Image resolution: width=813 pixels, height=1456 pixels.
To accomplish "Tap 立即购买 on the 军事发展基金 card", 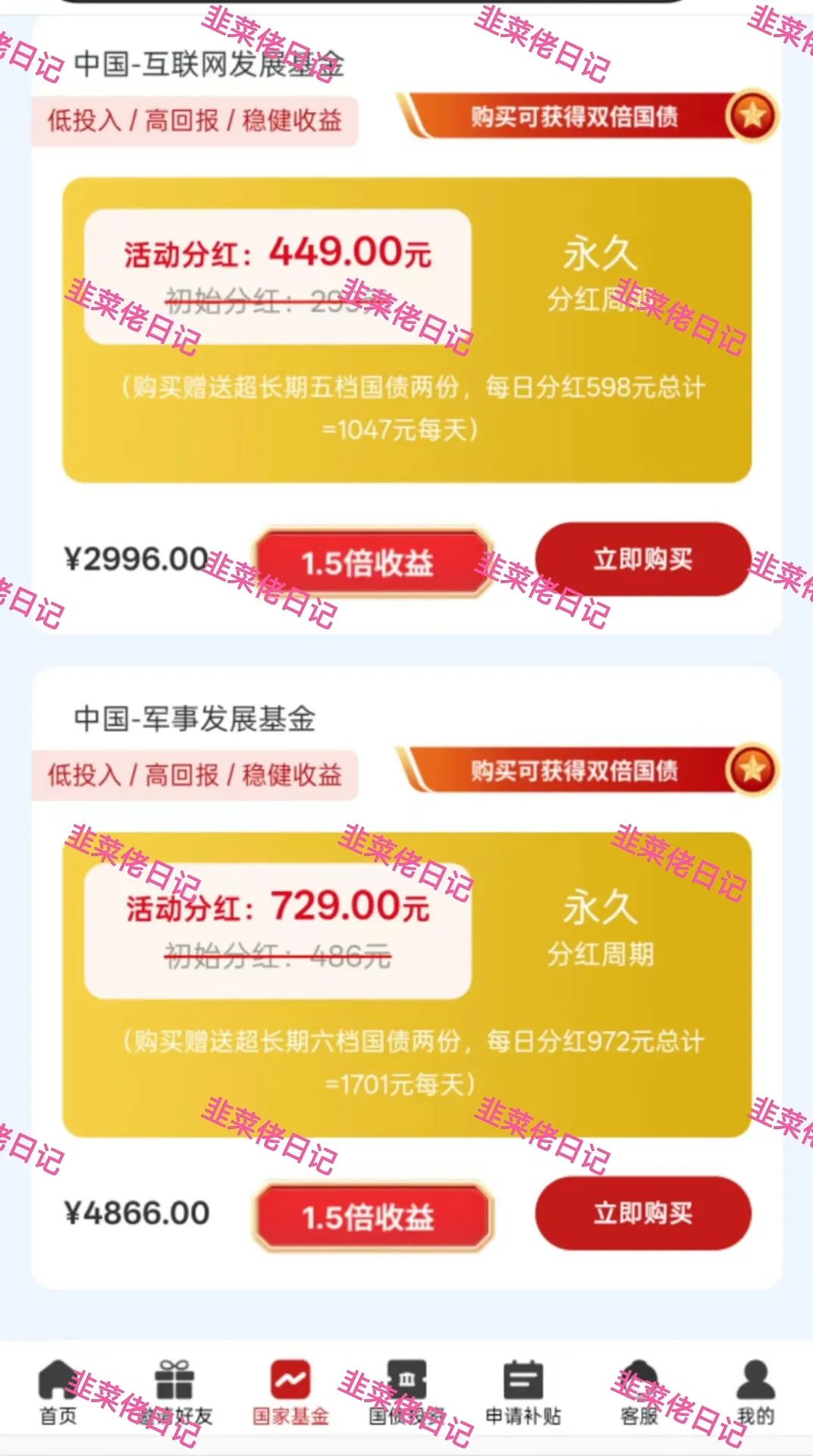I will [642, 1213].
